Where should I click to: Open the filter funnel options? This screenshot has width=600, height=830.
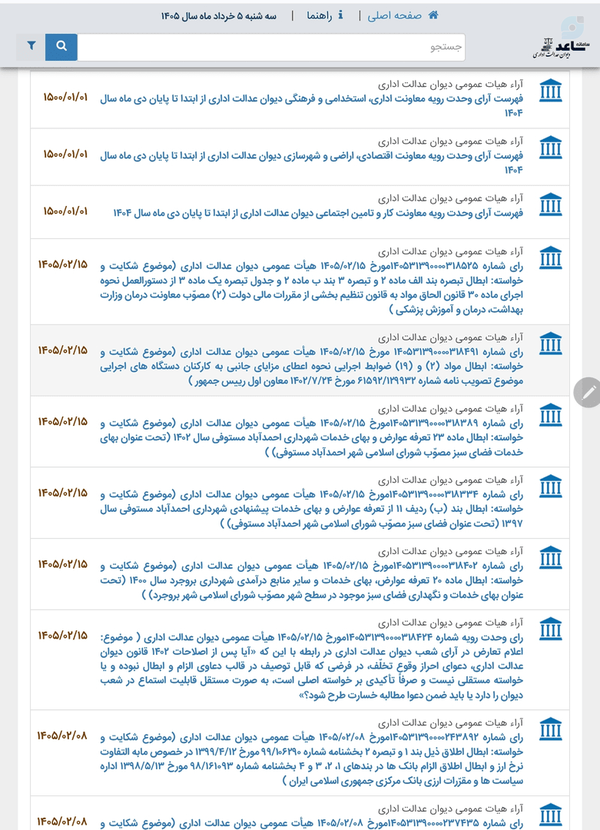31,46
